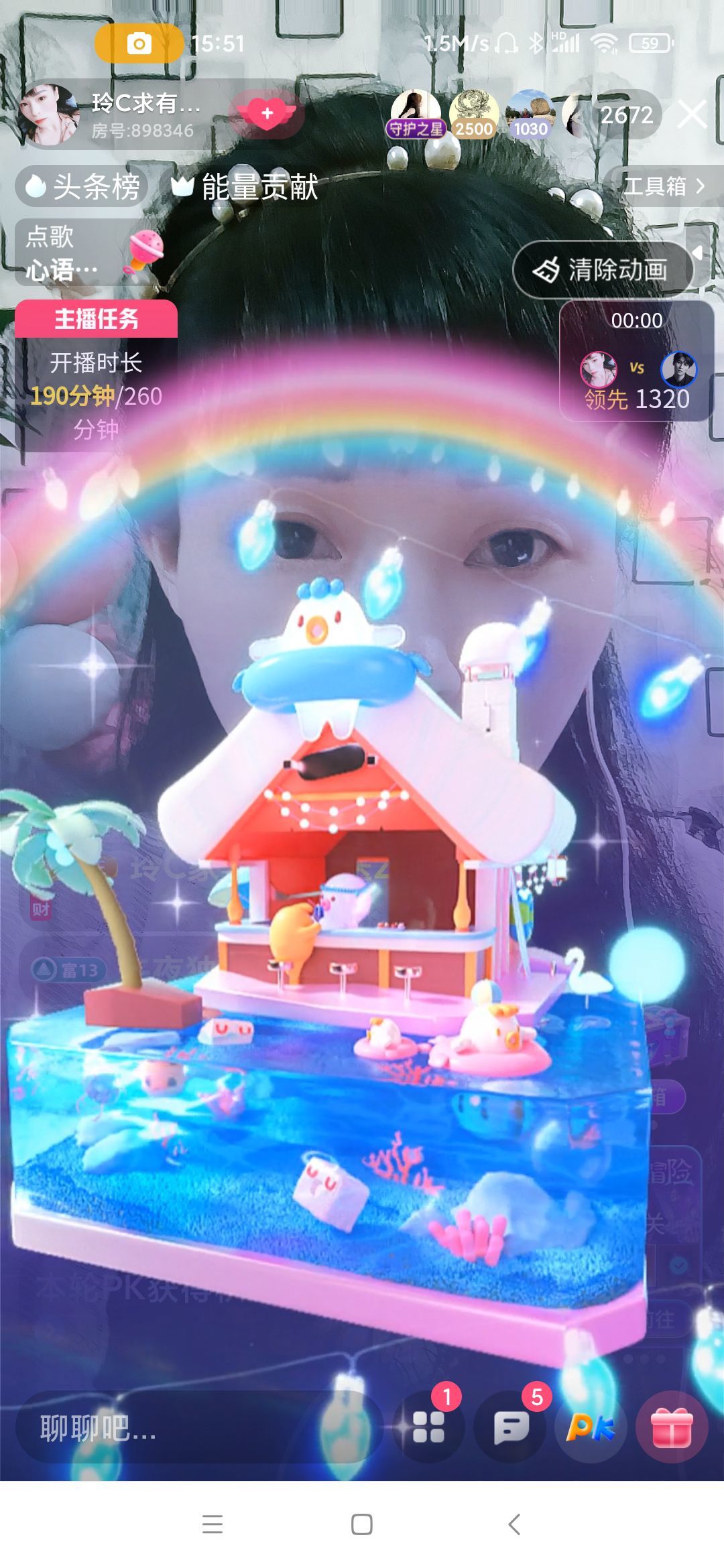Start a PK battle
Screen dimensions: 724x1568
click(x=590, y=1427)
